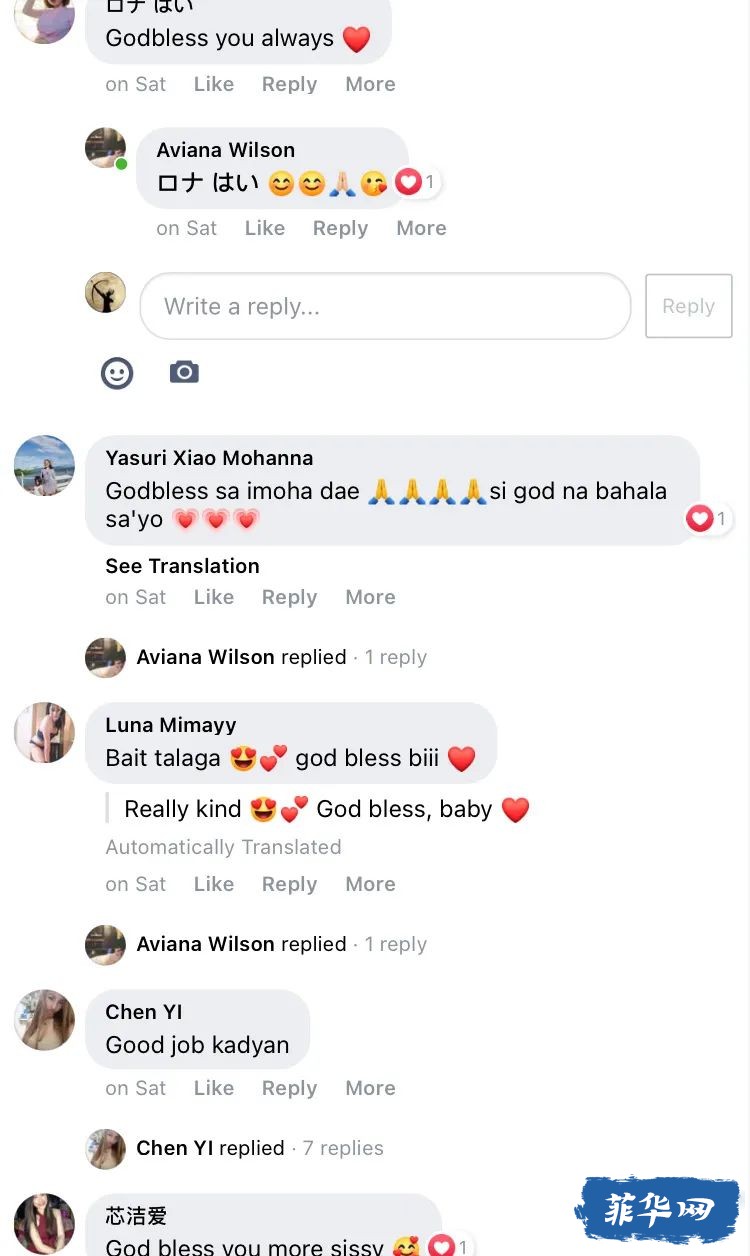750x1256 pixels.
Task: Open the emoji picker smiley icon
Action: tap(117, 373)
